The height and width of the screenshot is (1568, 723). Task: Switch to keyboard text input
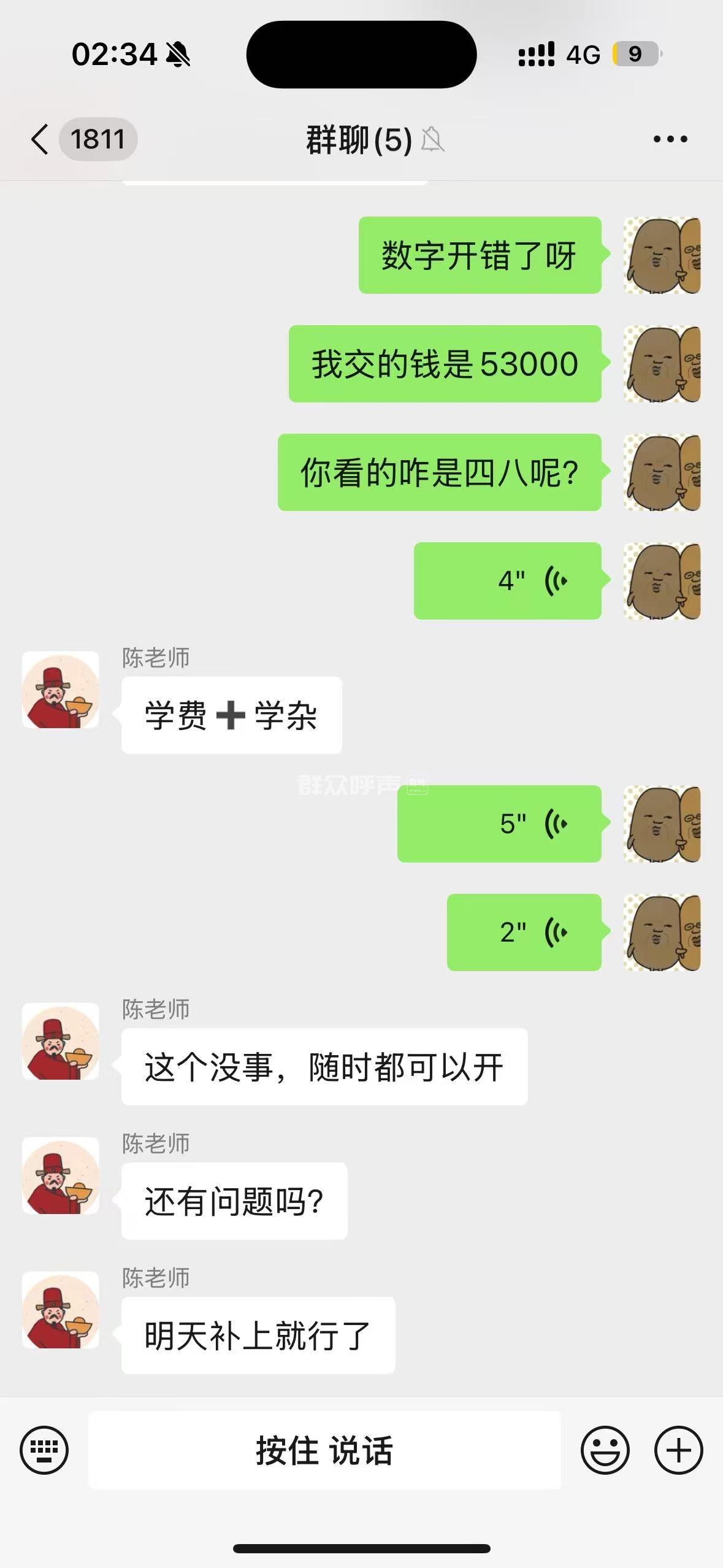coord(44,1450)
